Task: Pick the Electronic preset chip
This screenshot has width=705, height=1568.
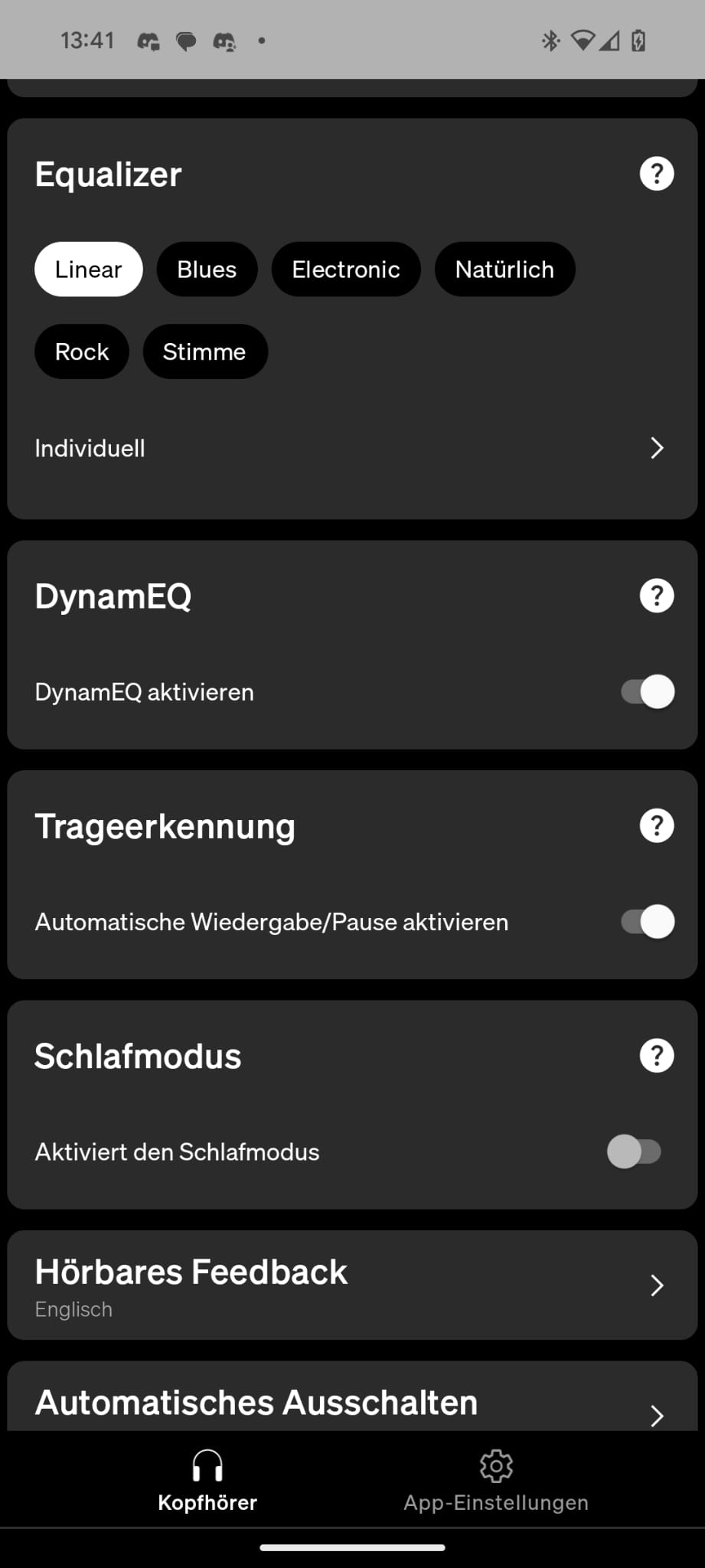Action: (346, 269)
